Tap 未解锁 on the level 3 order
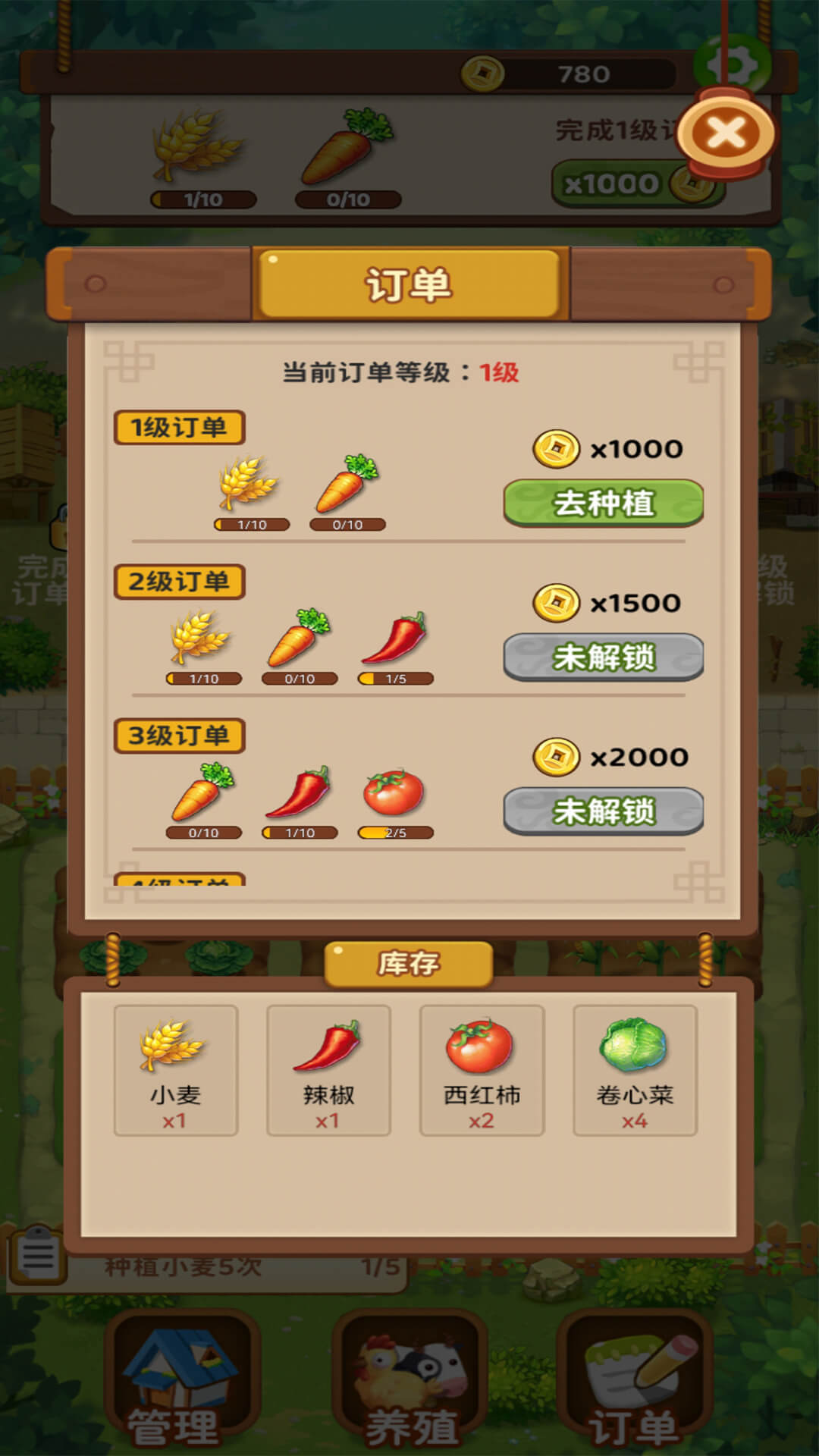Viewport: 819px width, 1456px height. 604,811
